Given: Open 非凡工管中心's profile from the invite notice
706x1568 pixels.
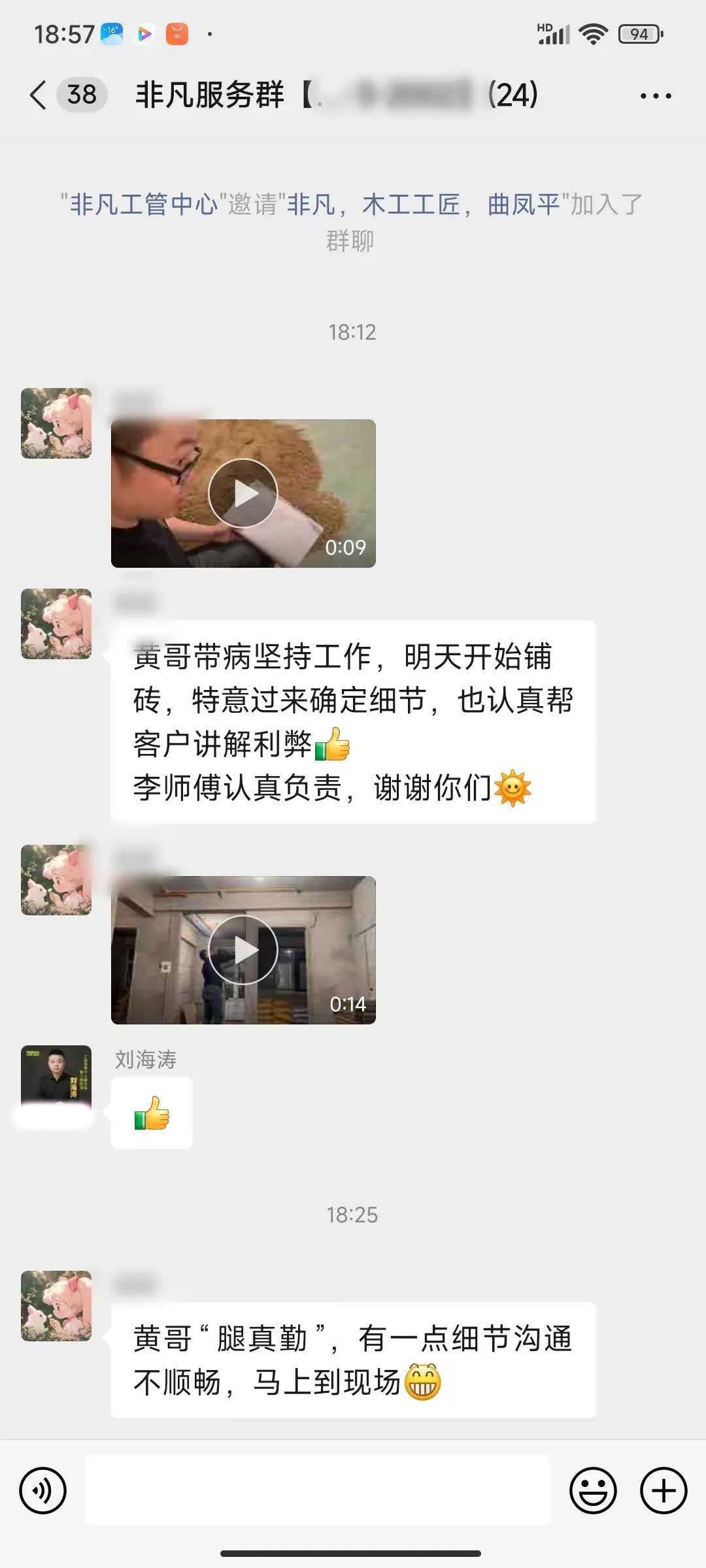Looking at the screenshot, I should tap(144, 204).
